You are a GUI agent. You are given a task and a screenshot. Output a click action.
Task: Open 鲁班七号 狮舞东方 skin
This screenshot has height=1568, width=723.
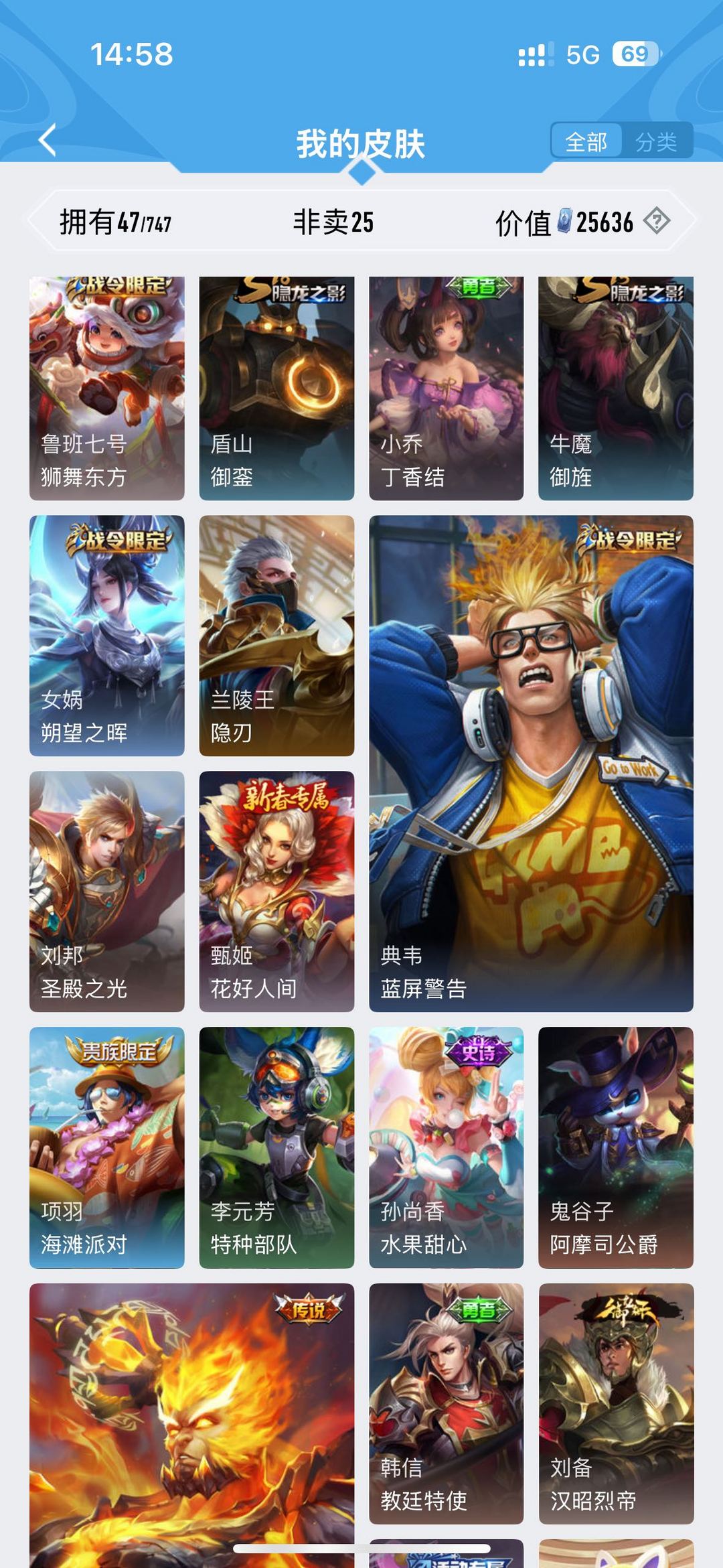(107, 388)
